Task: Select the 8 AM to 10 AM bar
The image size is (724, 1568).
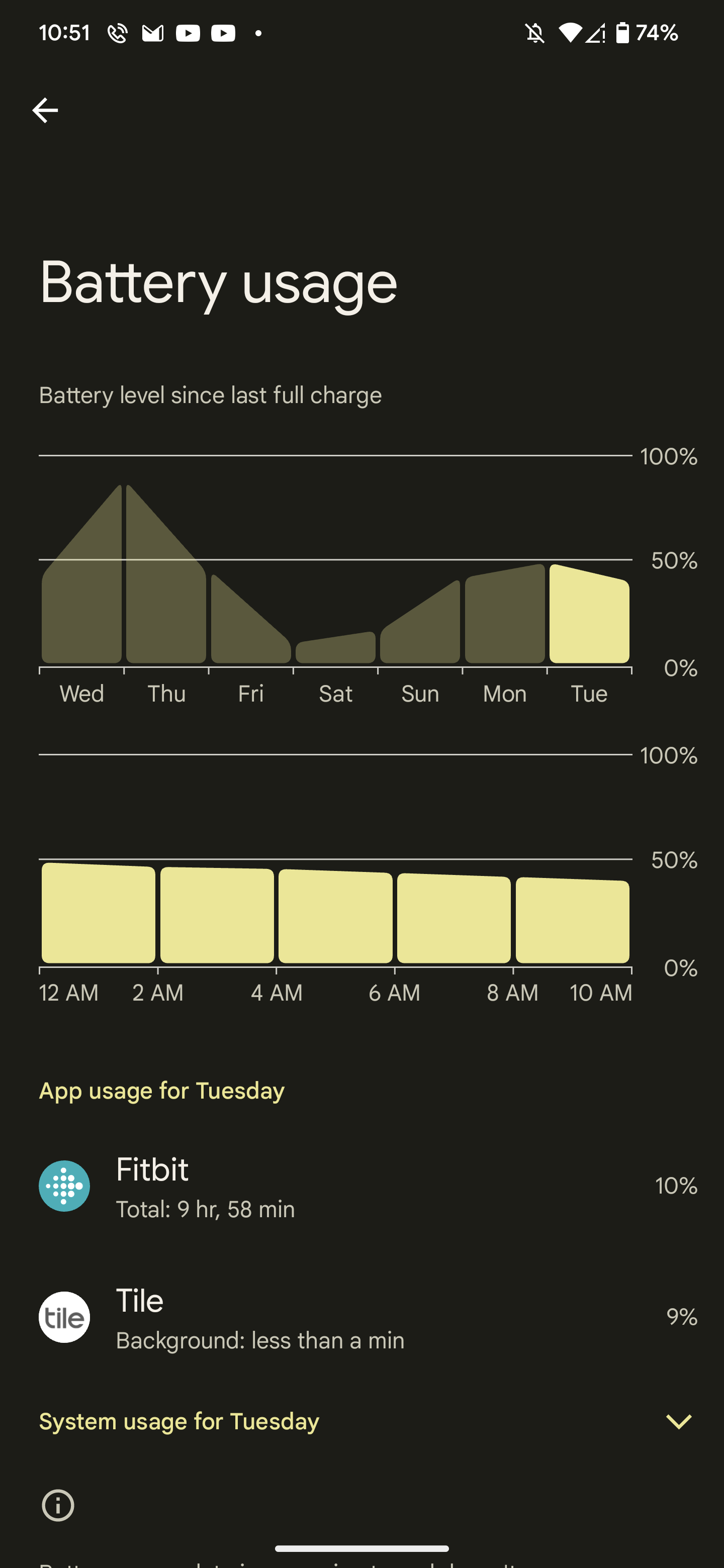Action: pos(572,920)
